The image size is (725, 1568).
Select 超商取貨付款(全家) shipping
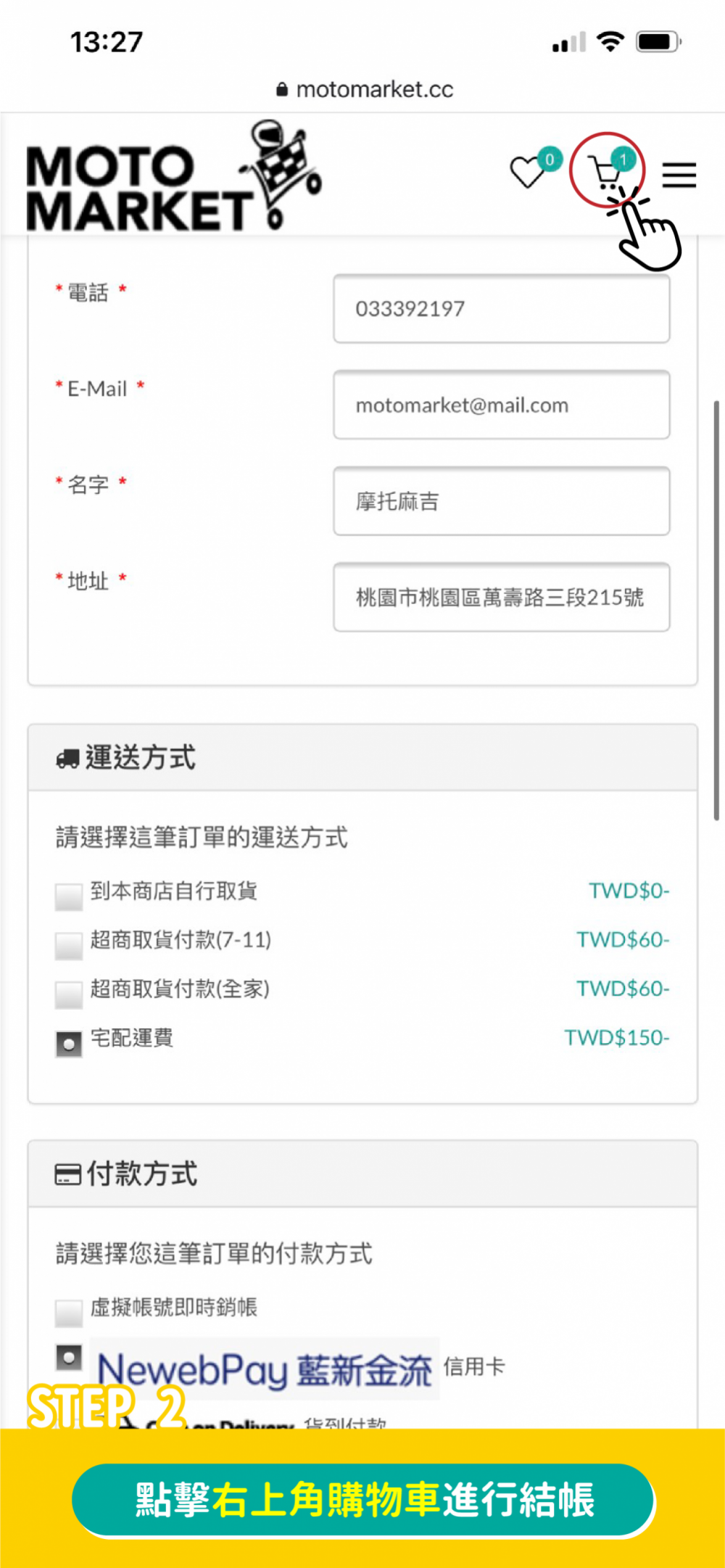point(69,994)
